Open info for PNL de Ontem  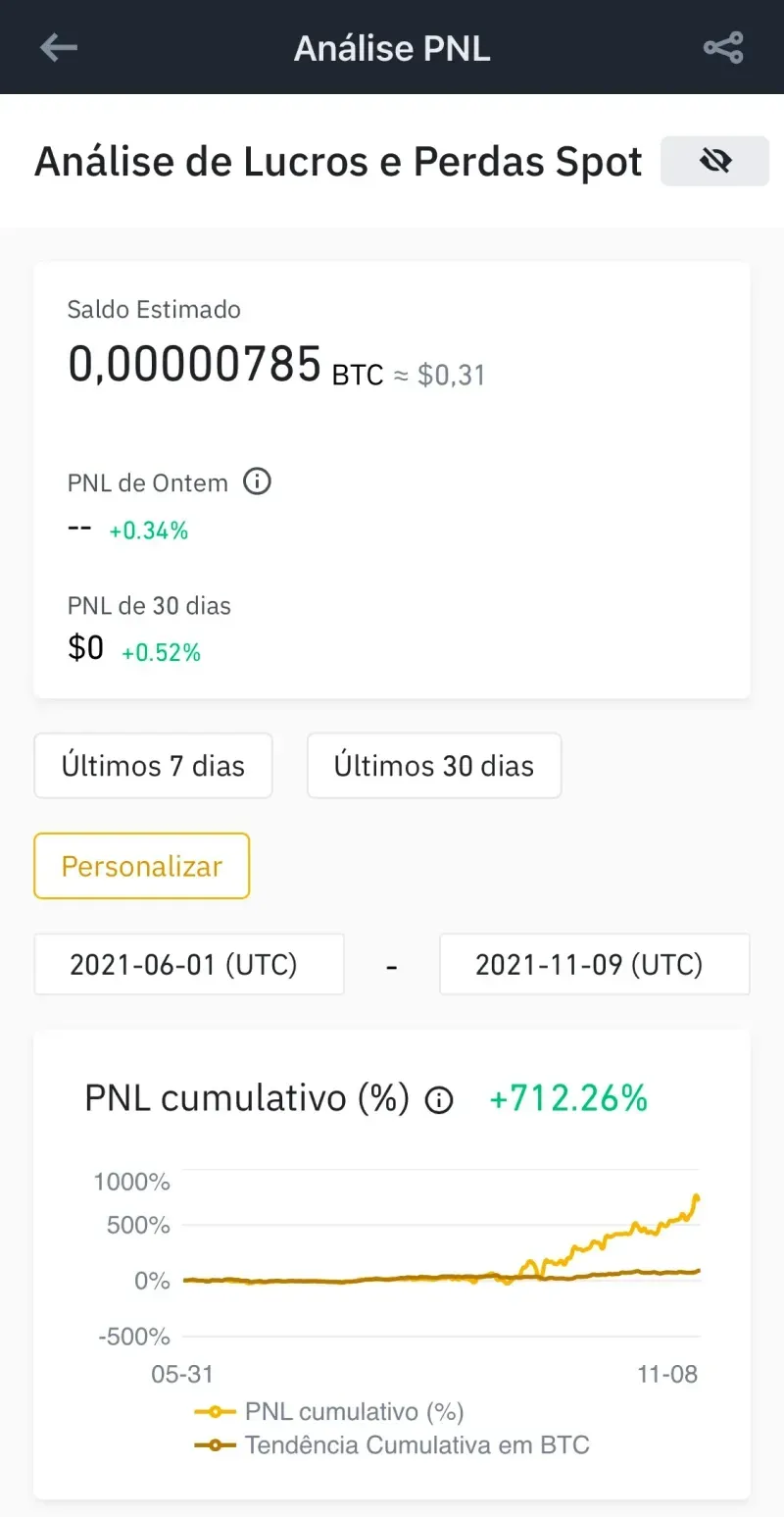(257, 482)
